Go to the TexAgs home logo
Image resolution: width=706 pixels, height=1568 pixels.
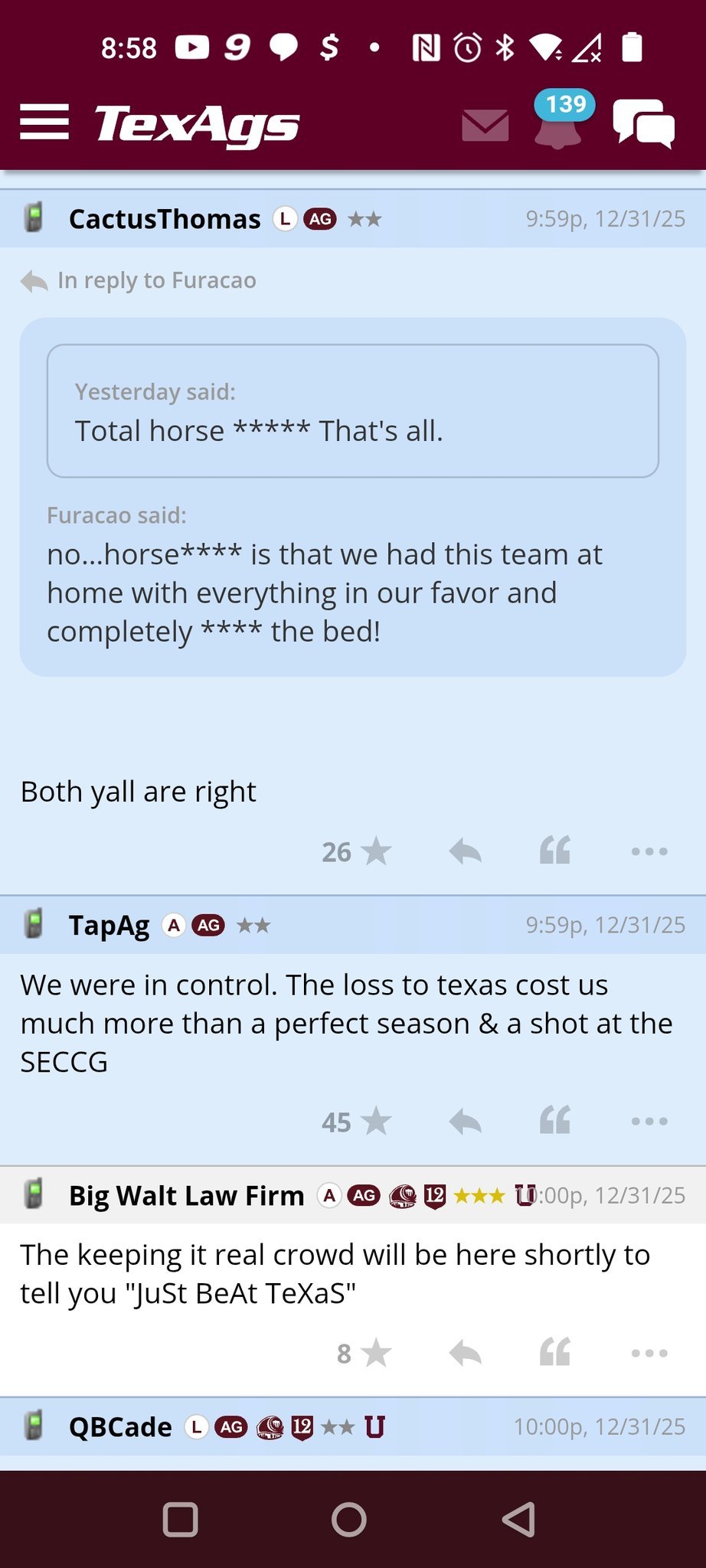tap(197, 124)
